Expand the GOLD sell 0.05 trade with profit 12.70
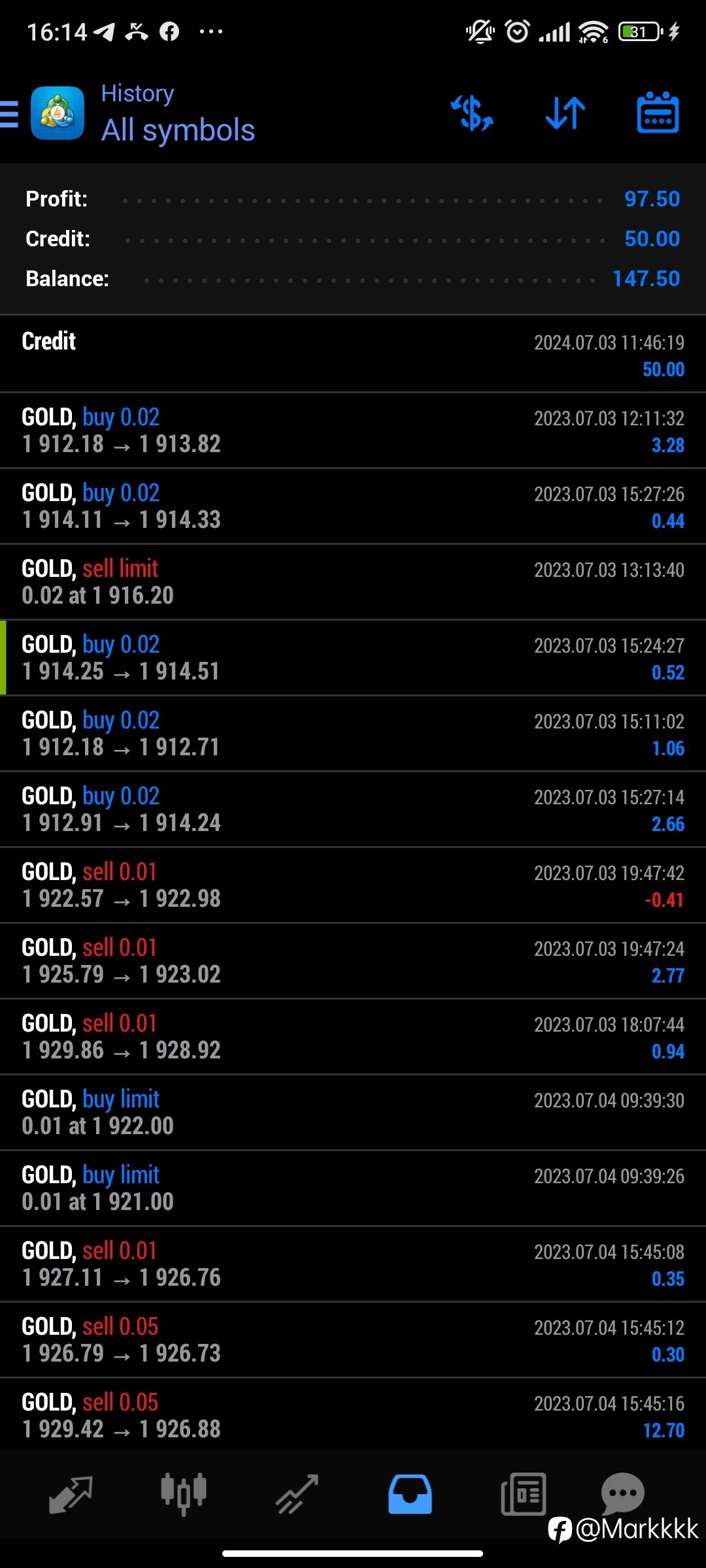This screenshot has width=706, height=1568. pyautogui.click(x=353, y=1415)
